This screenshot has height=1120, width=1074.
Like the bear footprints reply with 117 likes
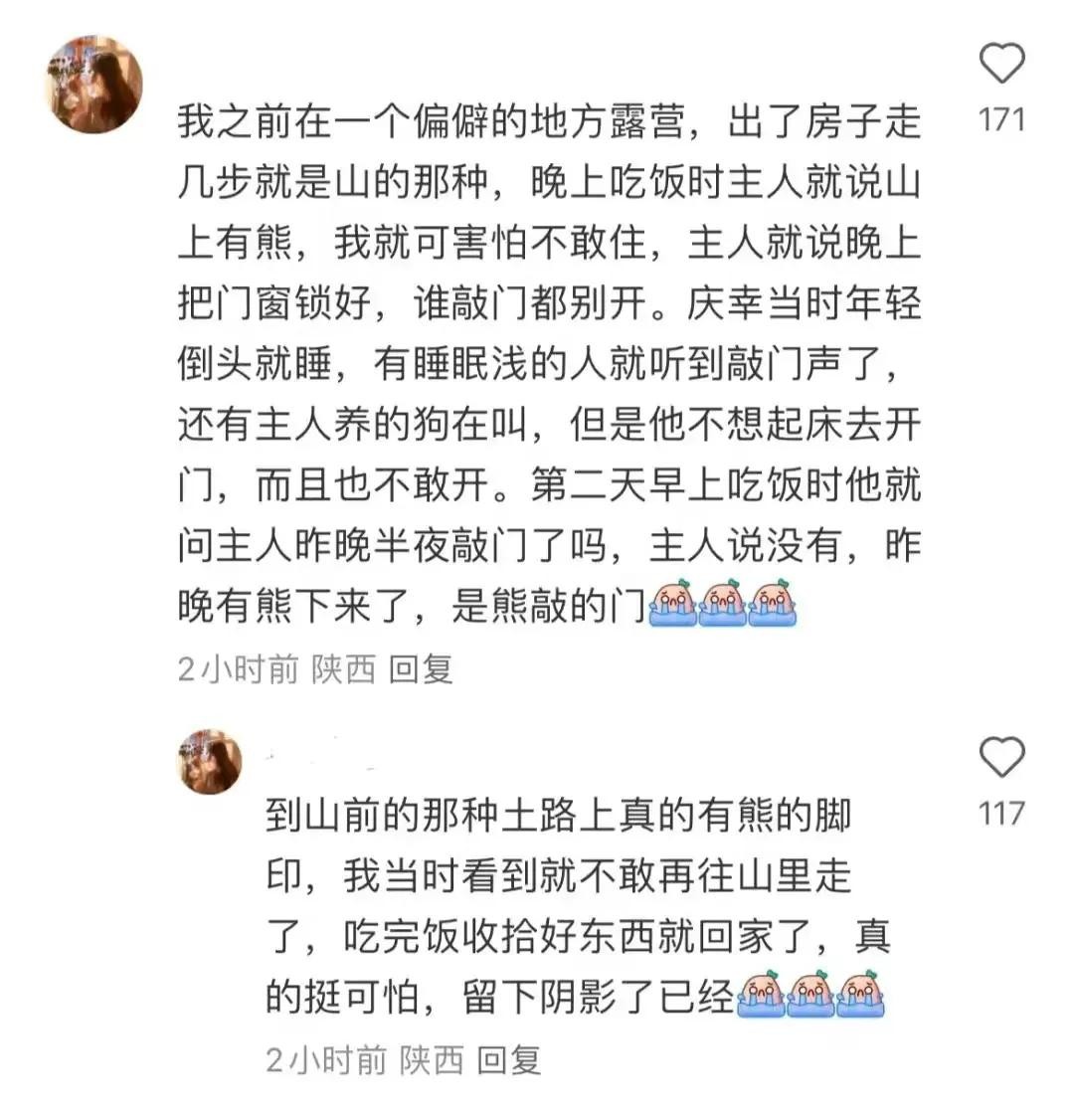coord(1000,759)
